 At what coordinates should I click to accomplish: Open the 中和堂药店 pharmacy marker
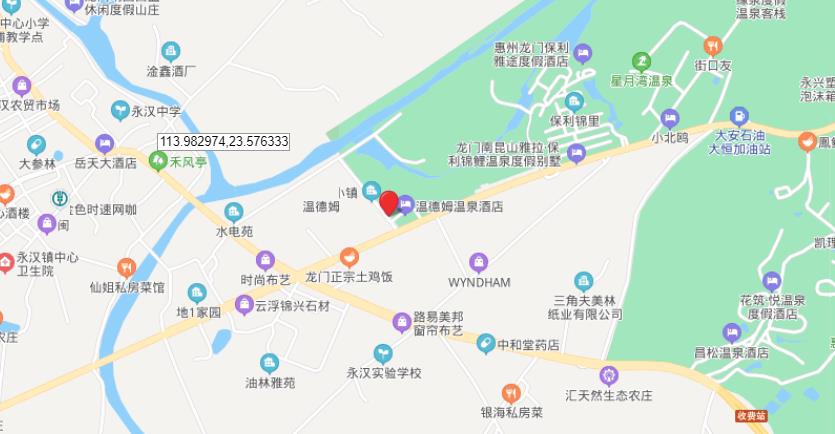[x=485, y=344]
